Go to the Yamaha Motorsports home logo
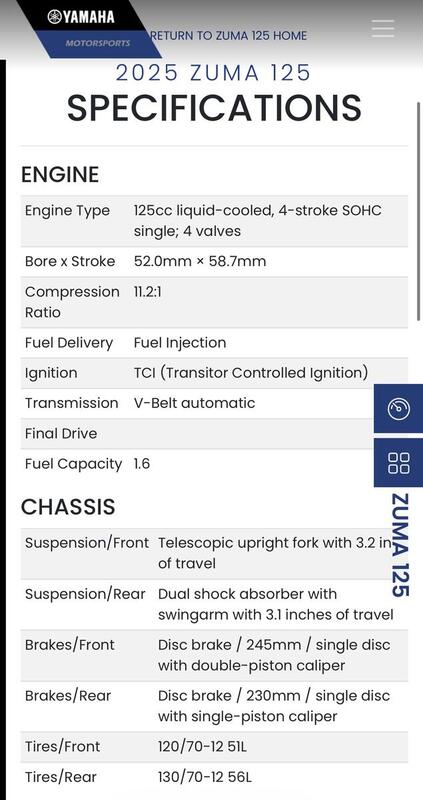 coord(88,29)
